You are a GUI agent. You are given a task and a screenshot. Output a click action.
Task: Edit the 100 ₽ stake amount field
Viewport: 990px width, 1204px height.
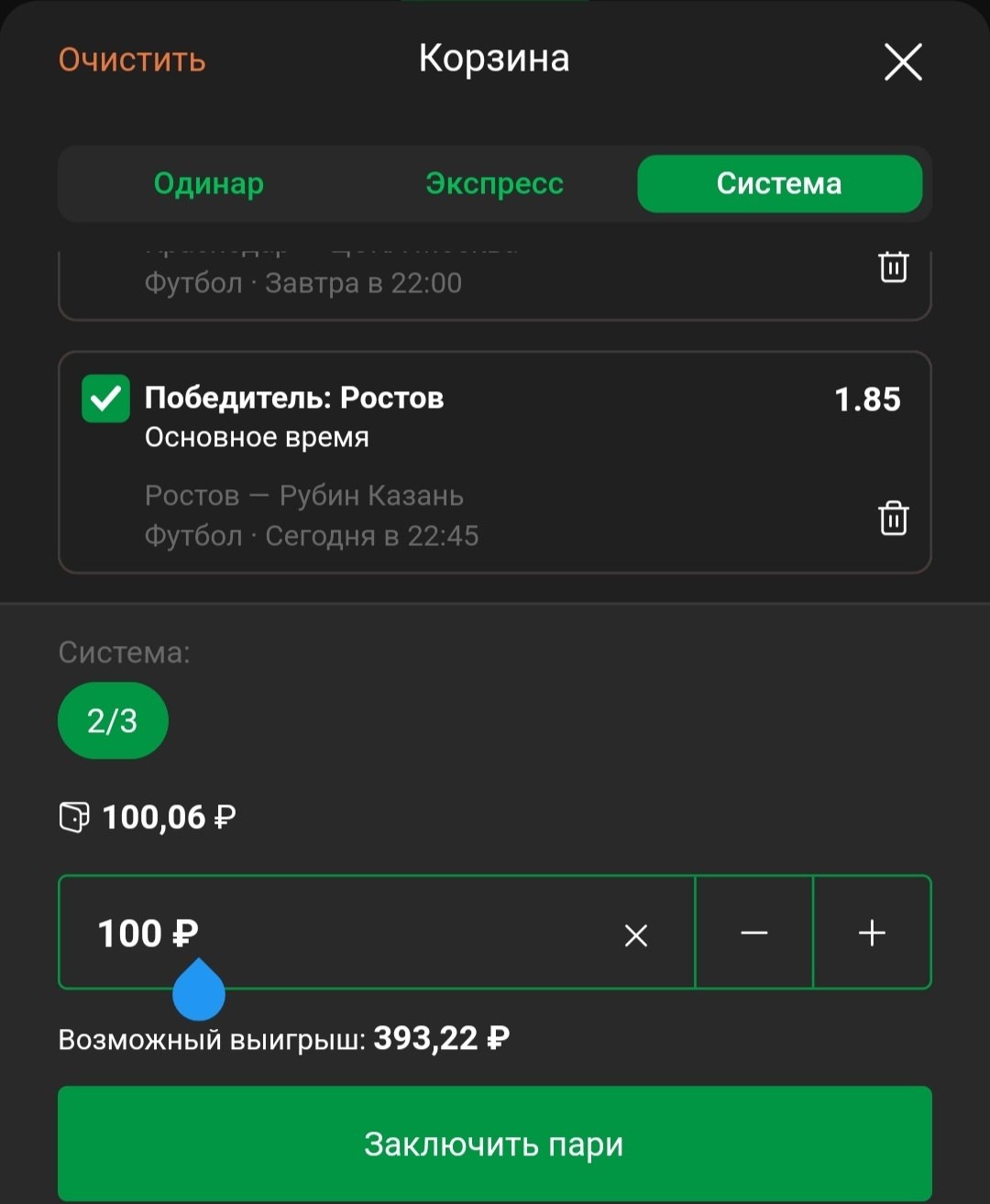[348, 933]
